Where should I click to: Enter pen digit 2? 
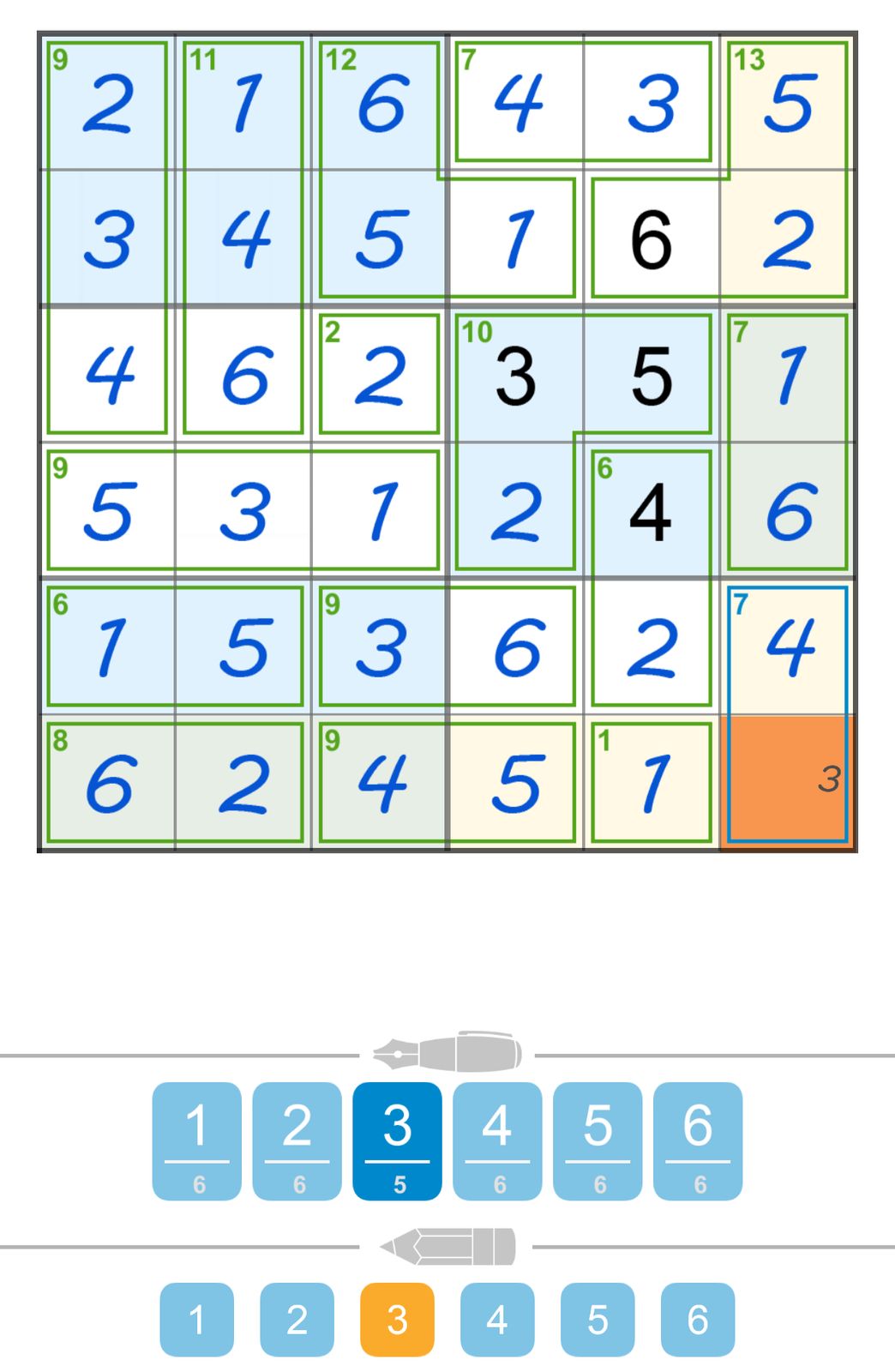297,1140
